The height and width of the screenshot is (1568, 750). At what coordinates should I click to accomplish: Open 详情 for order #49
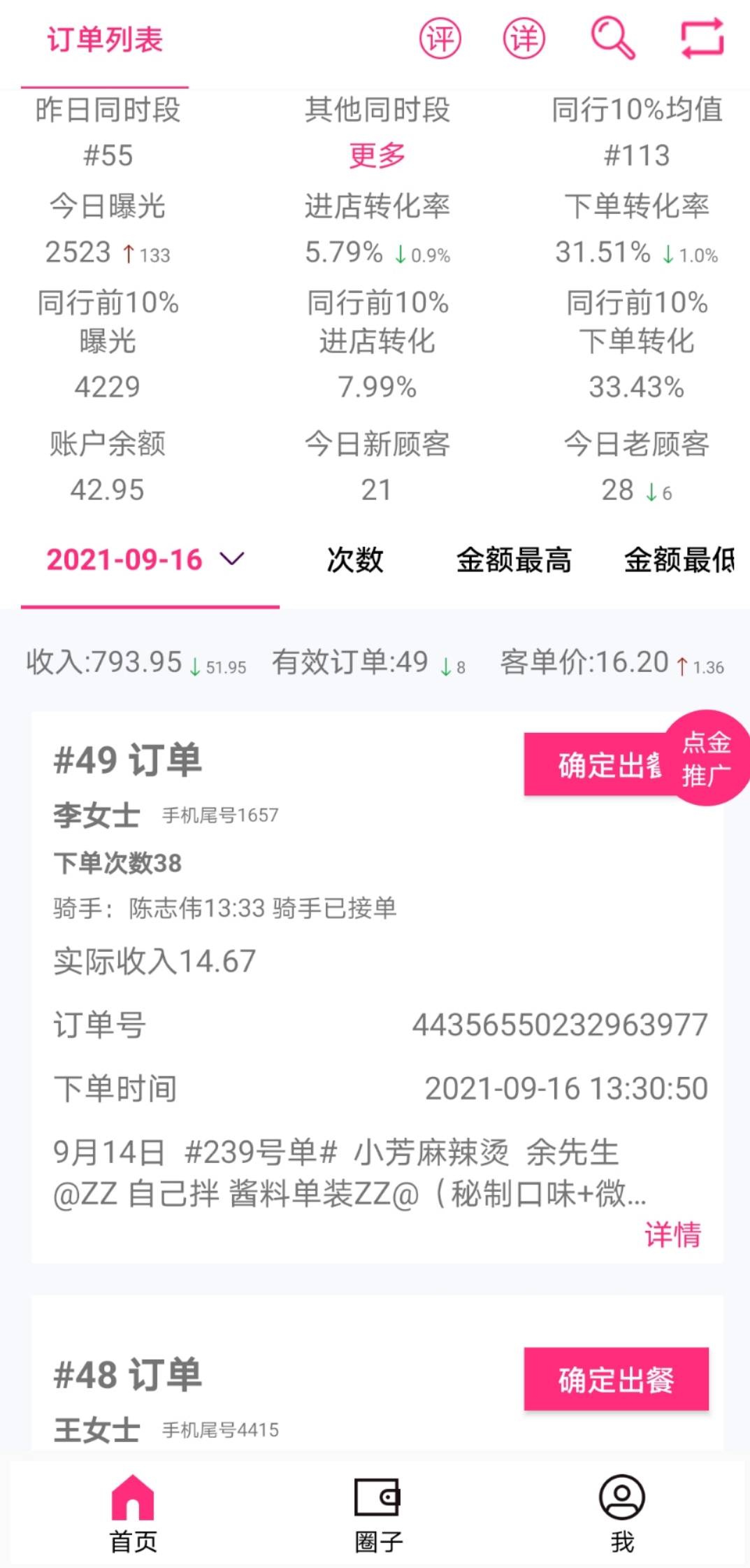tap(672, 1234)
